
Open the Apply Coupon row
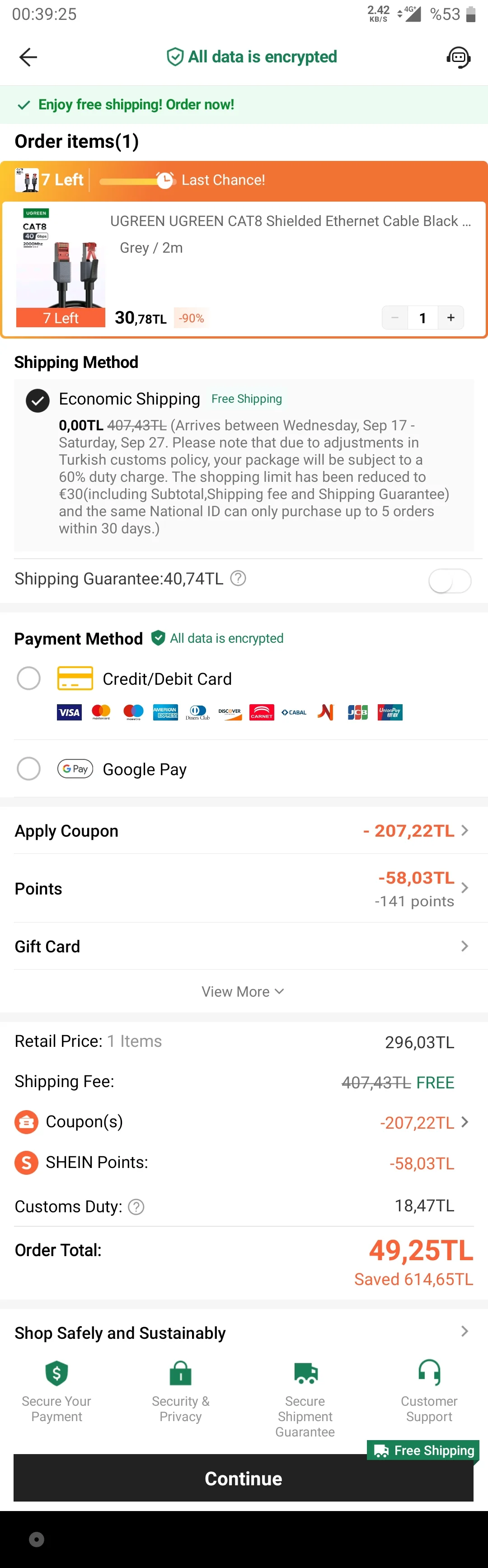244,831
